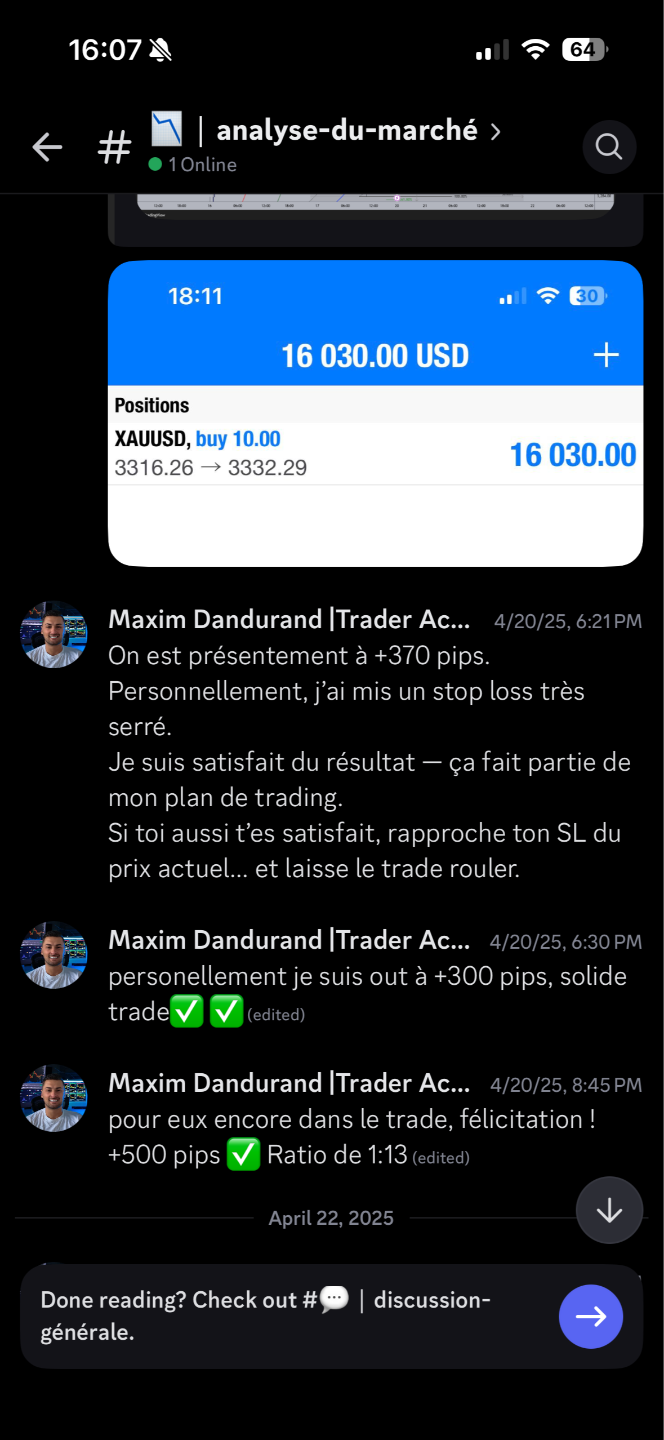Open search in this channel
Viewport: 664px width, 1440px height.
click(x=609, y=148)
